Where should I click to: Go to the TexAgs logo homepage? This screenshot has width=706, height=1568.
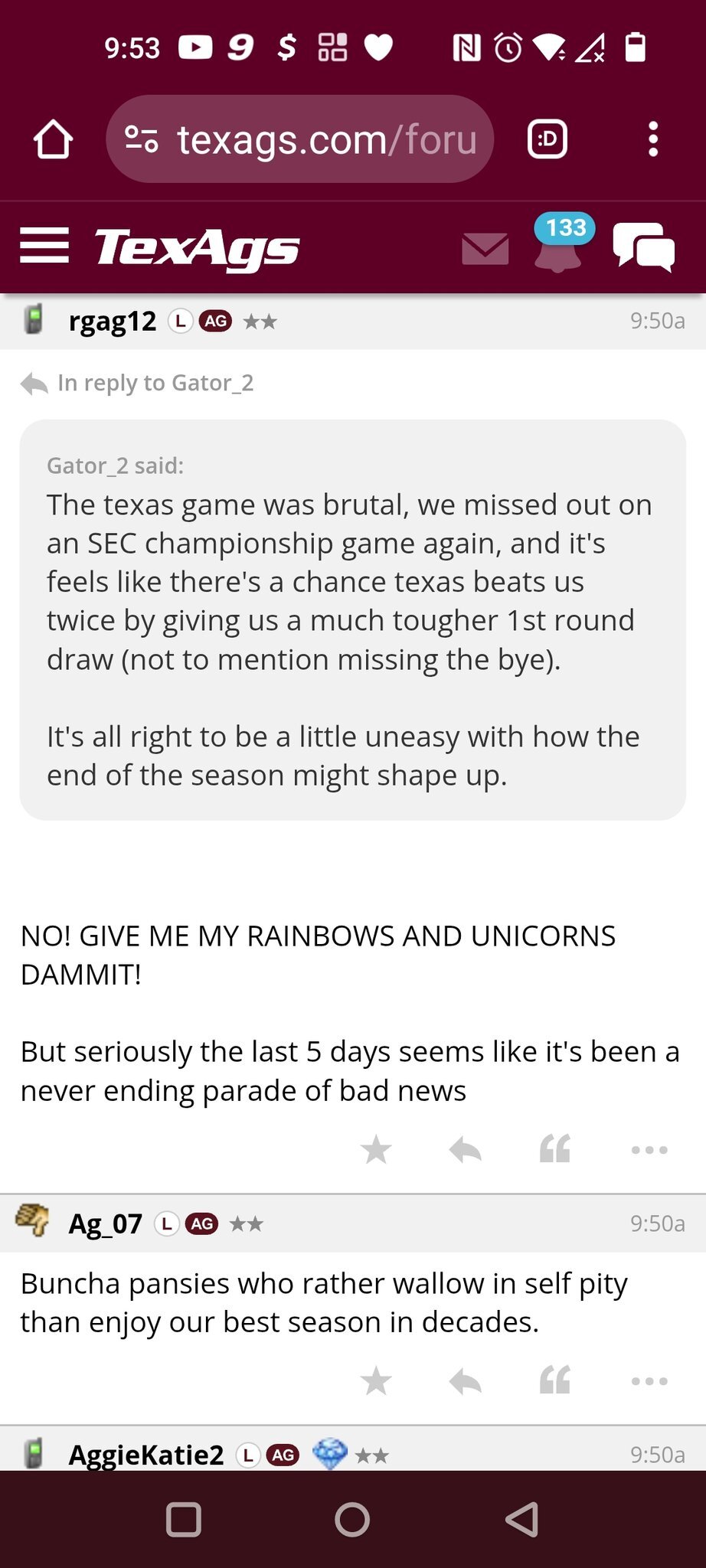pos(196,248)
